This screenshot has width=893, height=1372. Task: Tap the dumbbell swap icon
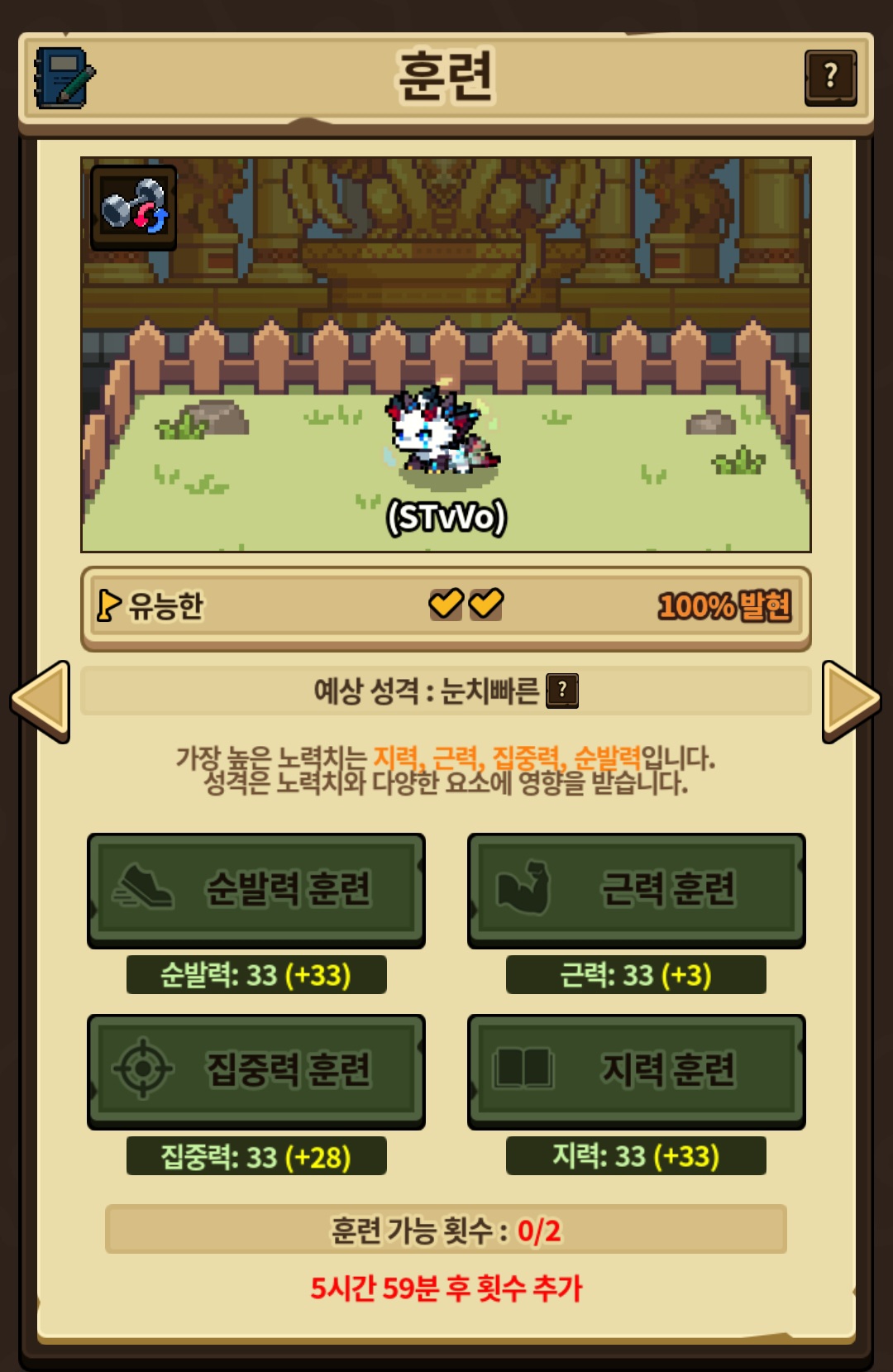coord(134,207)
